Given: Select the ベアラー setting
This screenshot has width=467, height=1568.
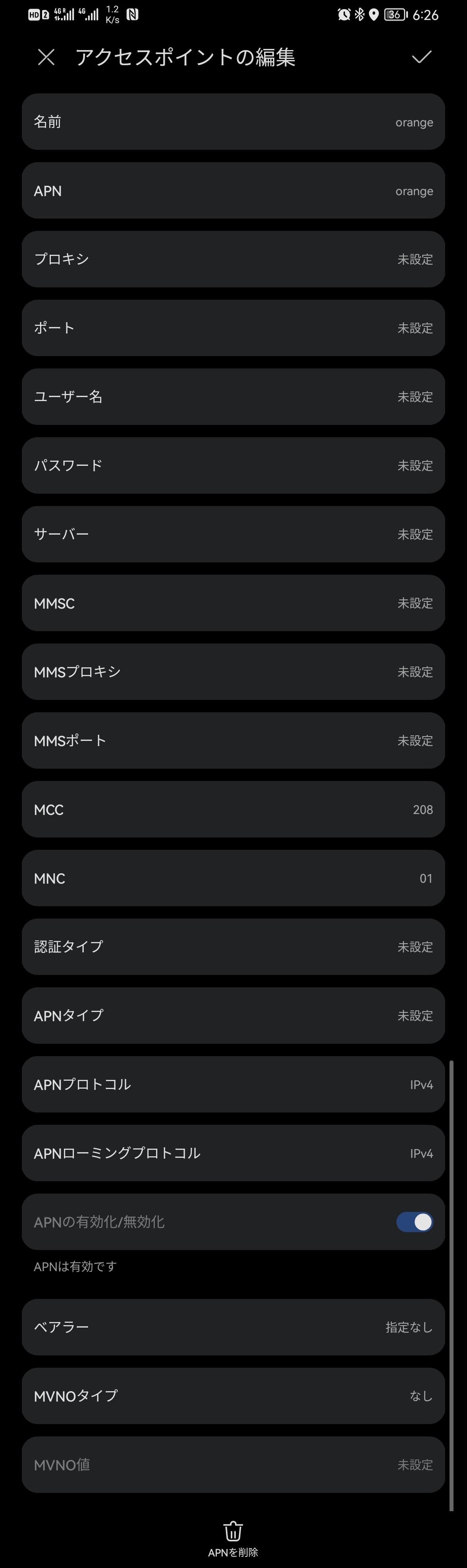Looking at the screenshot, I should pos(234,1327).
